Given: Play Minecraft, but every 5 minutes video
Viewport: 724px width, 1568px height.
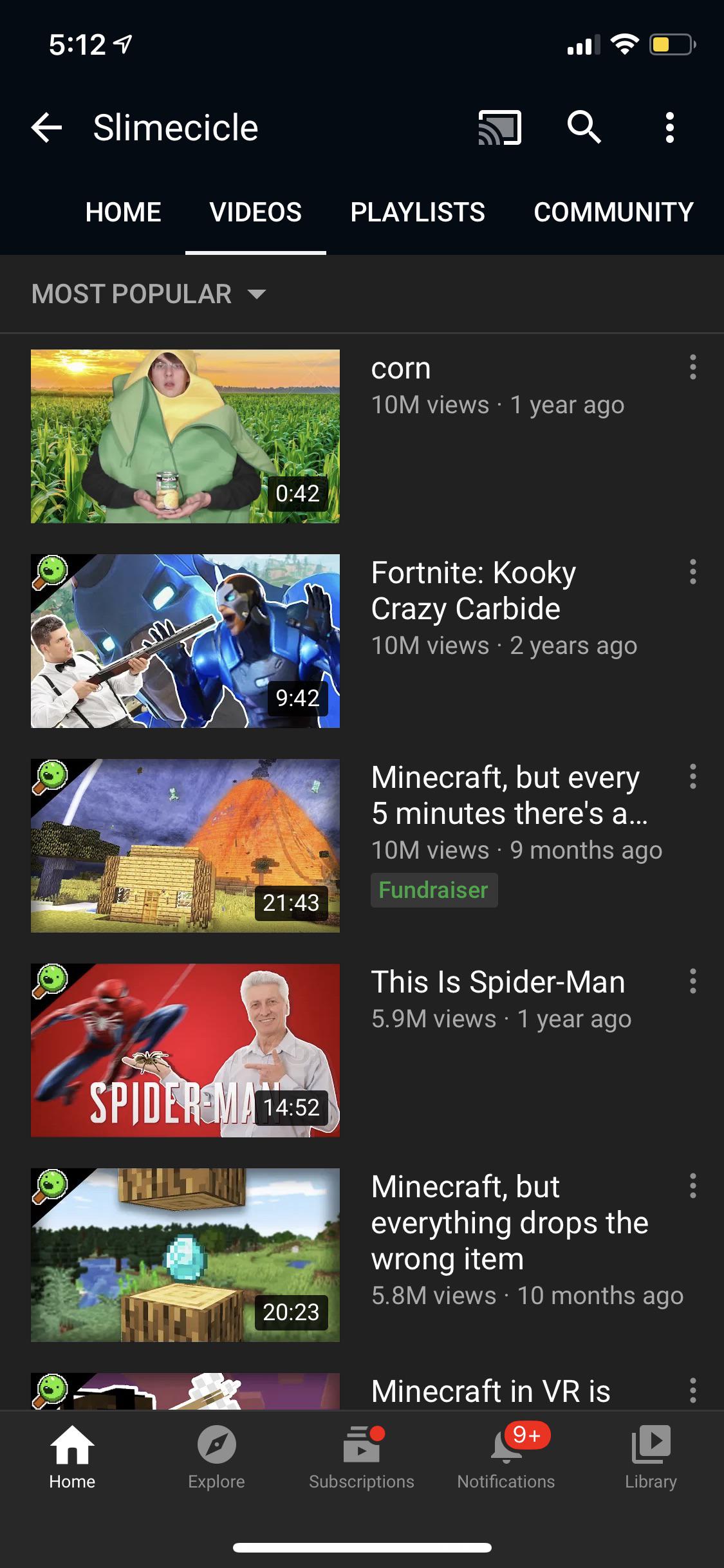Looking at the screenshot, I should coord(185,845).
